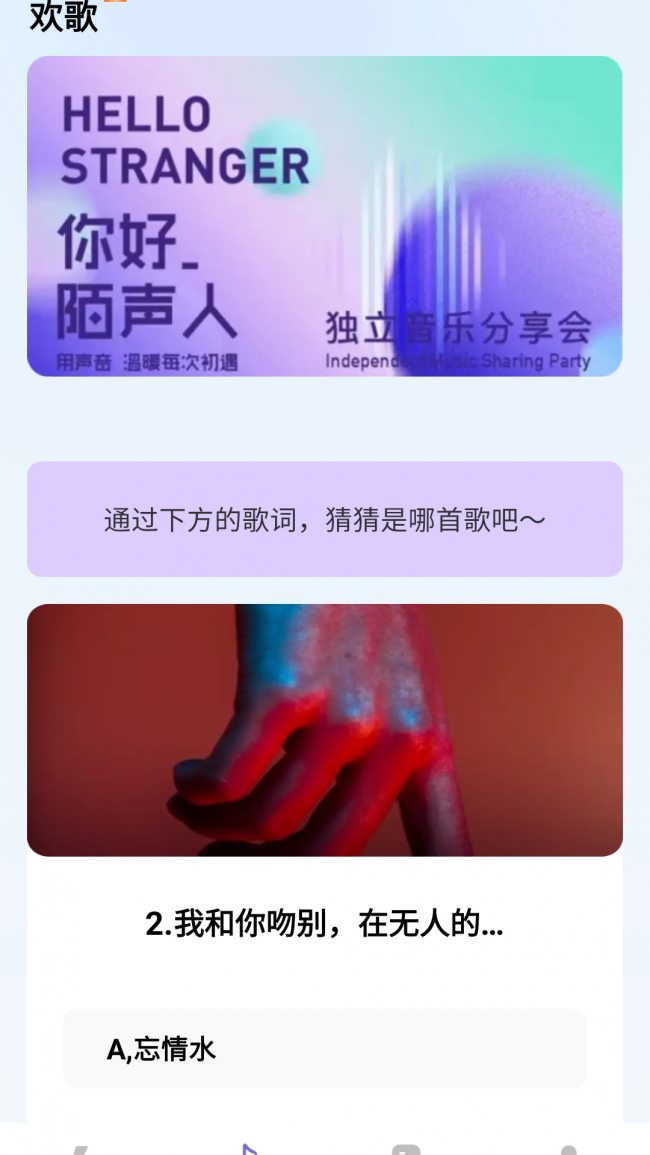Open the Hello Stranger music sharing banner

click(x=324, y=216)
